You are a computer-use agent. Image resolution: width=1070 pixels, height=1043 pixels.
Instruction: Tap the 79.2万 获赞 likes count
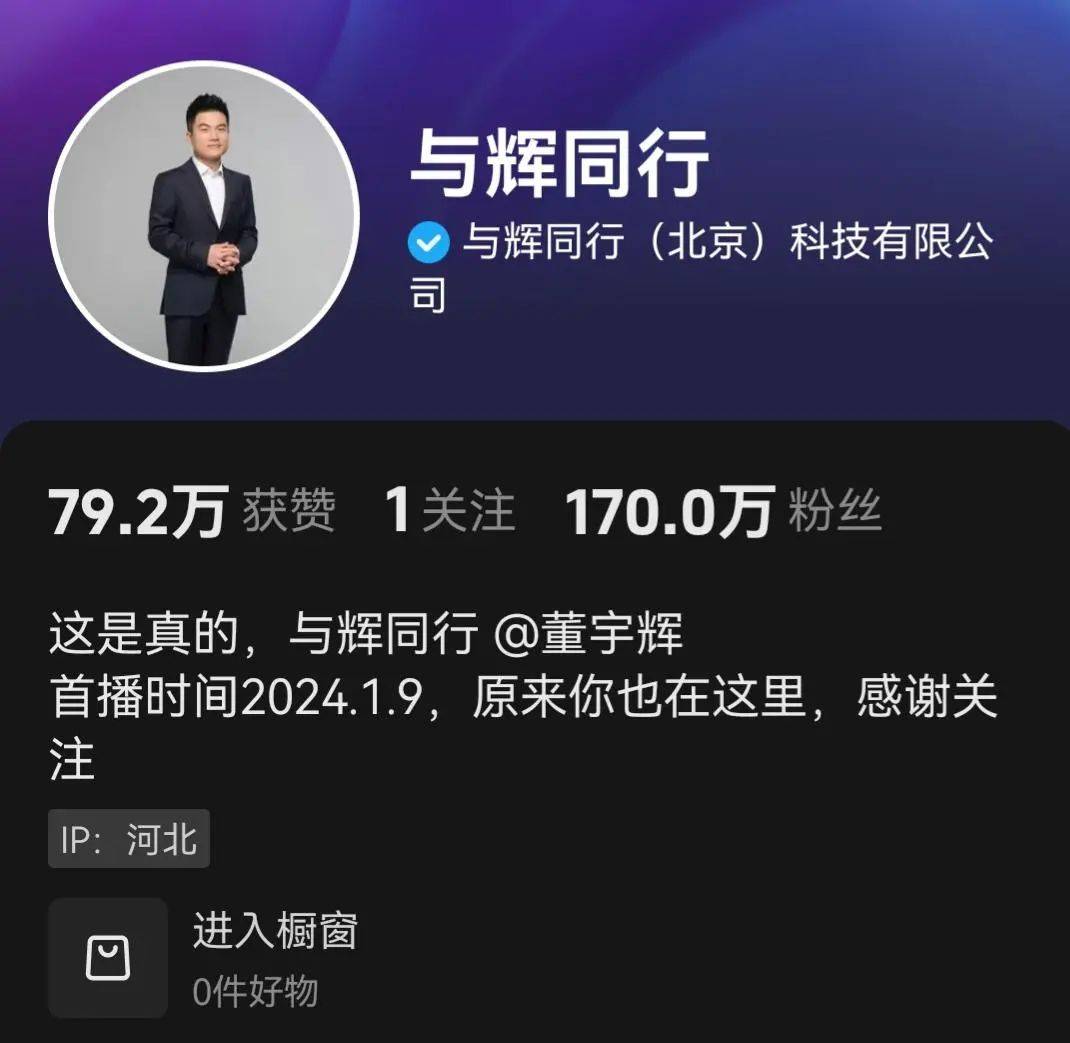click(192, 511)
